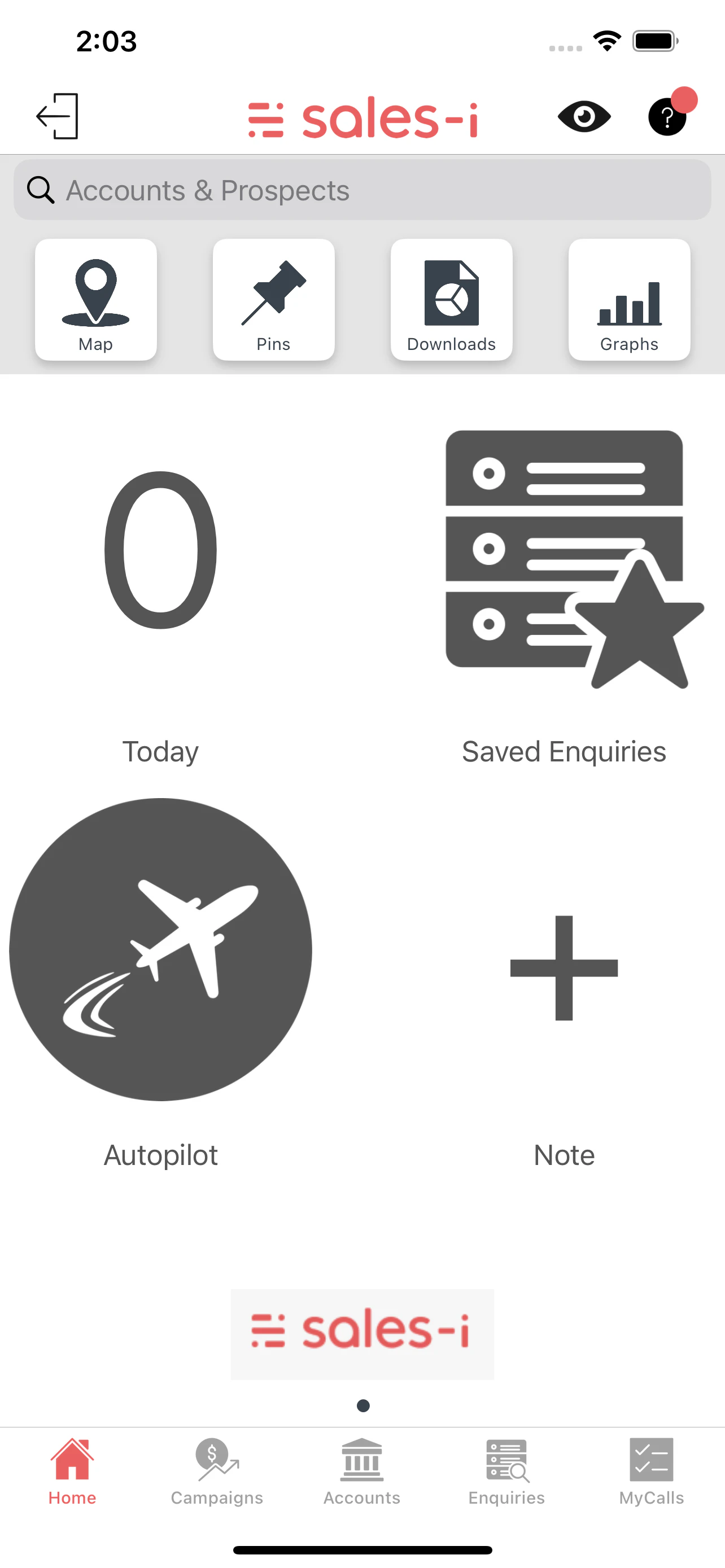Launch the Autopilot feature

click(x=160, y=951)
